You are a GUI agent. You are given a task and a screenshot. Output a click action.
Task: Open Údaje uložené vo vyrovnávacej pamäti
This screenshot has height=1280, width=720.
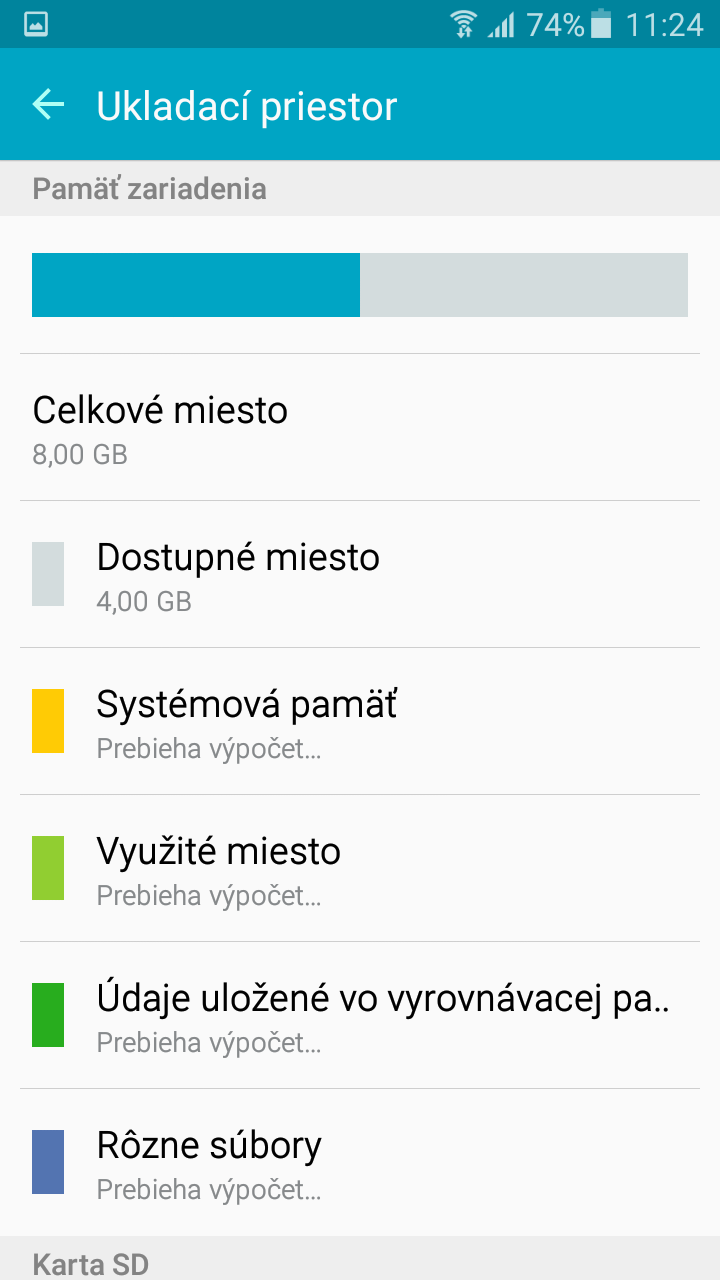pos(360,1015)
